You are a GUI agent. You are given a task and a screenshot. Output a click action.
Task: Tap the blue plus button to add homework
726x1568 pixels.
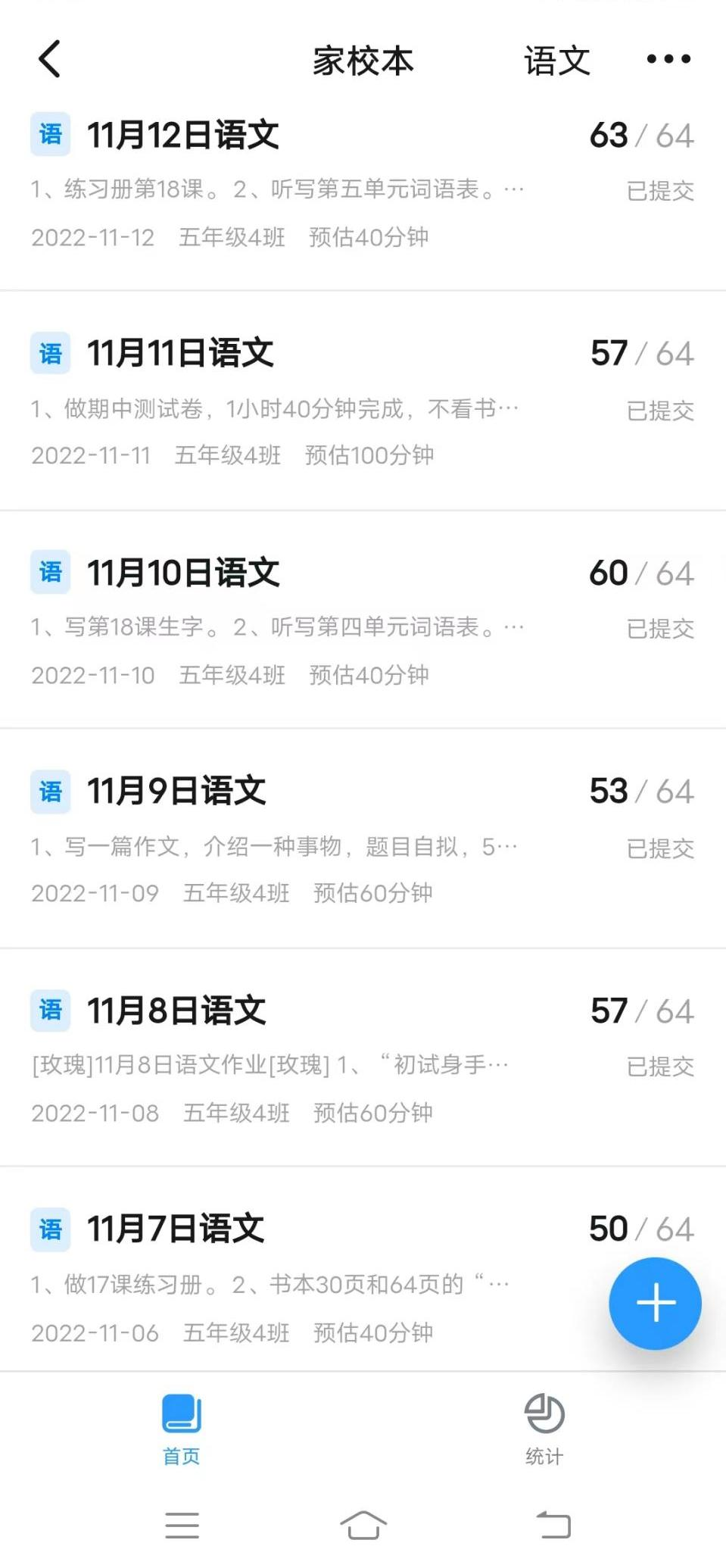pos(655,1303)
